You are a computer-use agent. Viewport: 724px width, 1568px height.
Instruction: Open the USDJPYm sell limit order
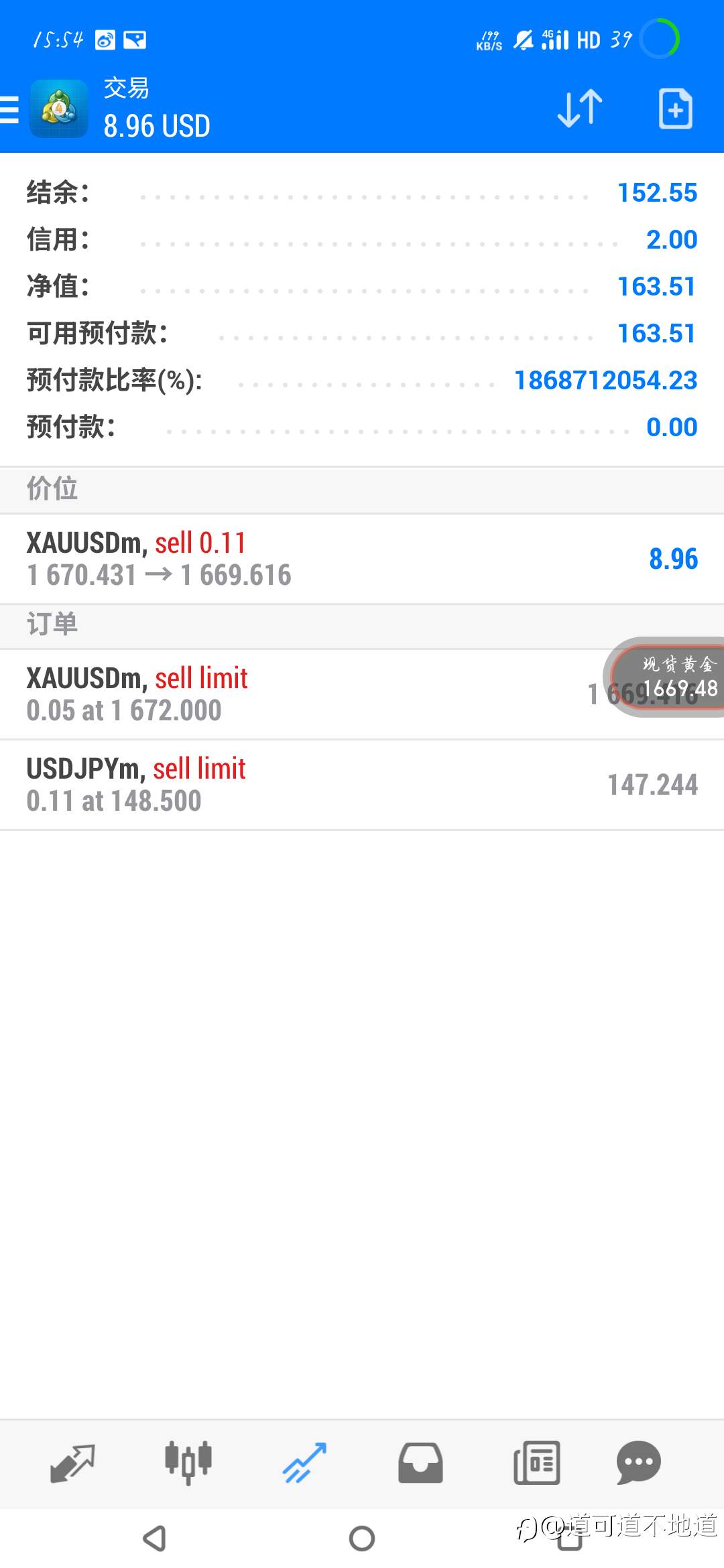362,785
